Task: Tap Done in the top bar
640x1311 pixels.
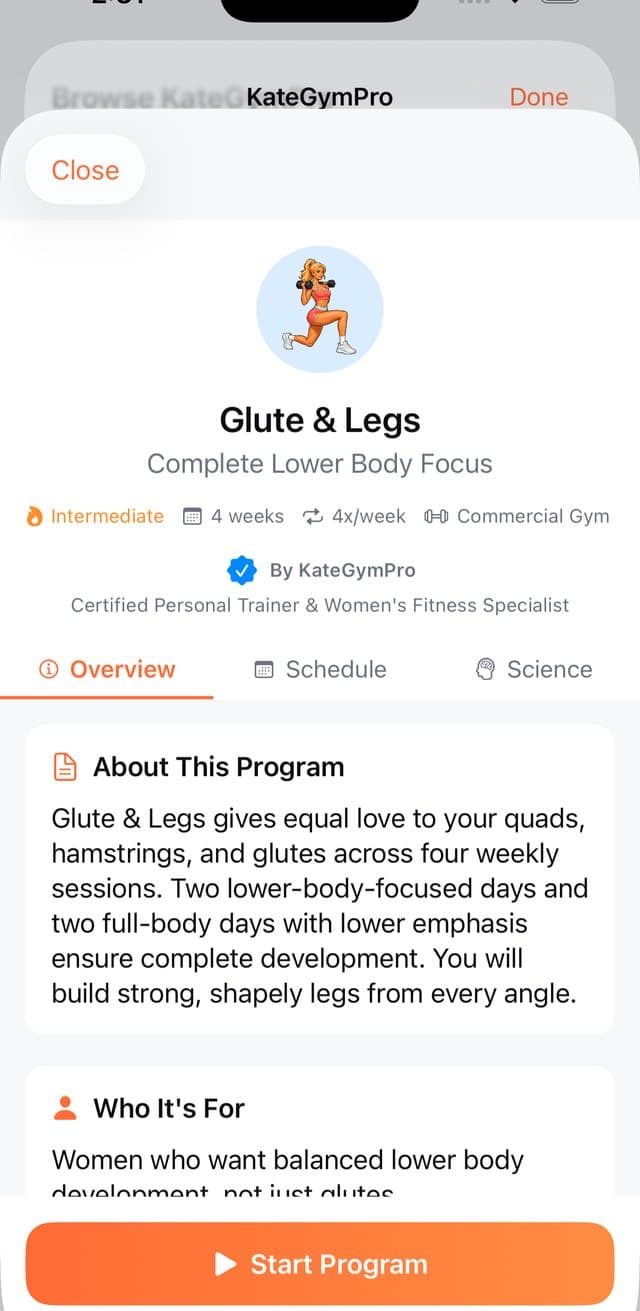Action: click(x=538, y=97)
